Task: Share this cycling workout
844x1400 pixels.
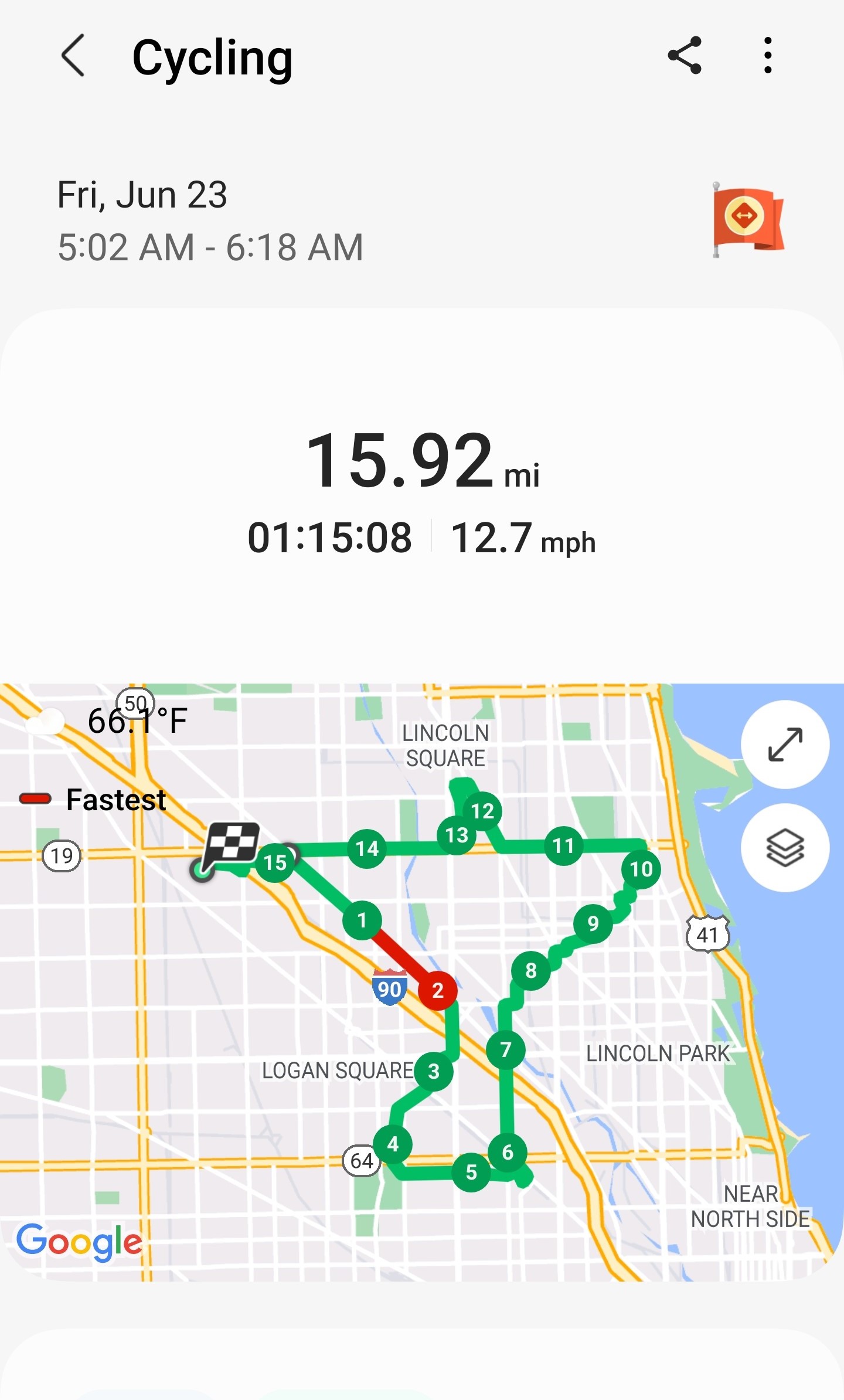Action: (x=685, y=56)
